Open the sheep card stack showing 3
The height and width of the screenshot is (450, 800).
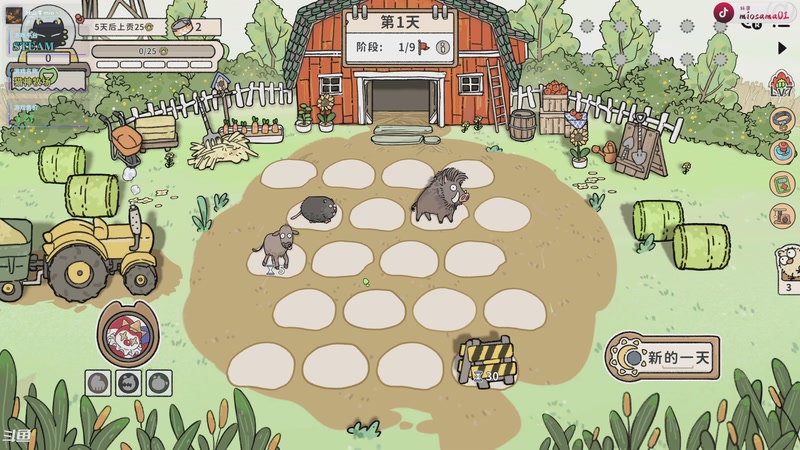click(785, 266)
